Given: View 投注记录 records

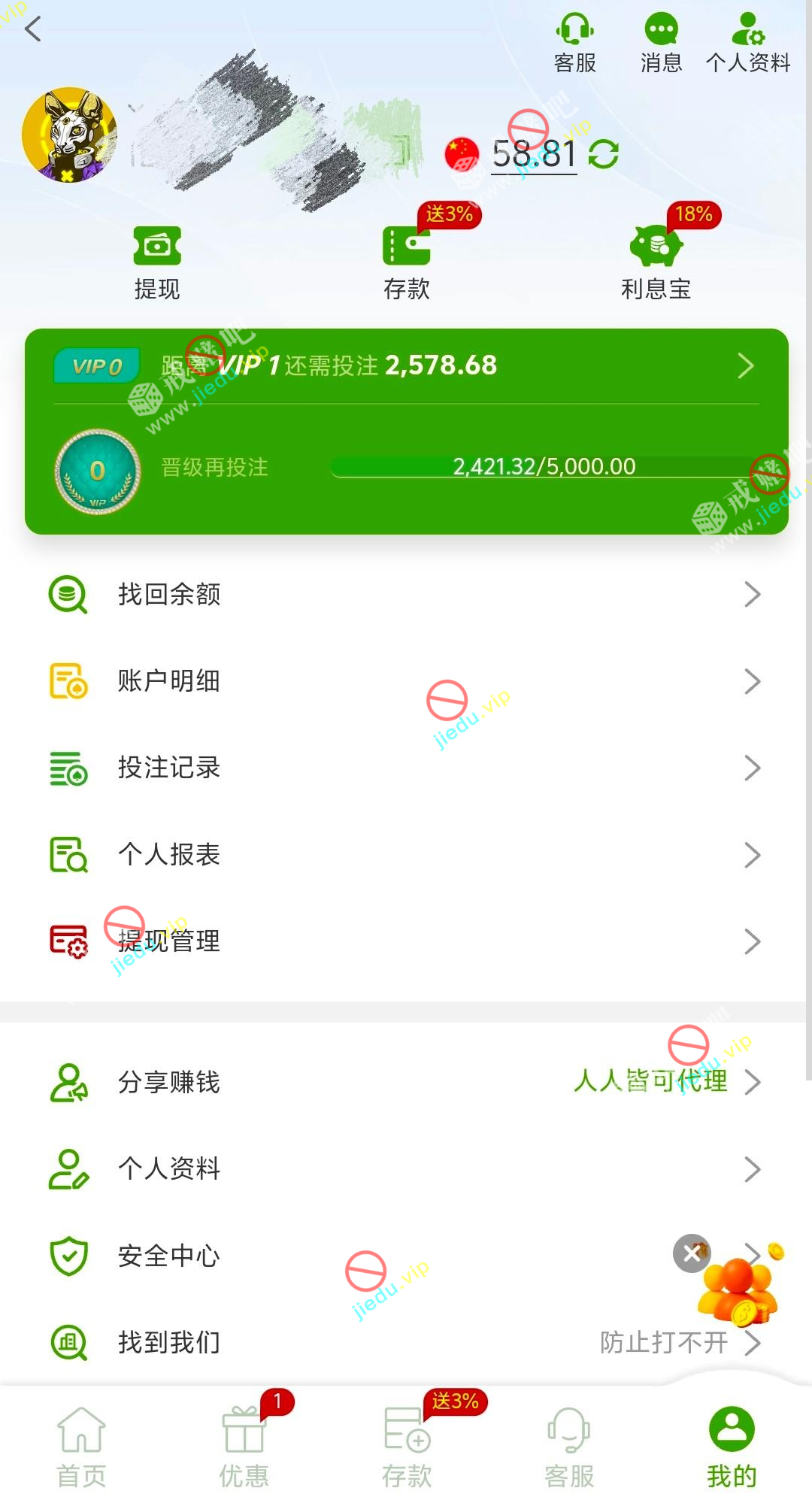Looking at the screenshot, I should (406, 768).
